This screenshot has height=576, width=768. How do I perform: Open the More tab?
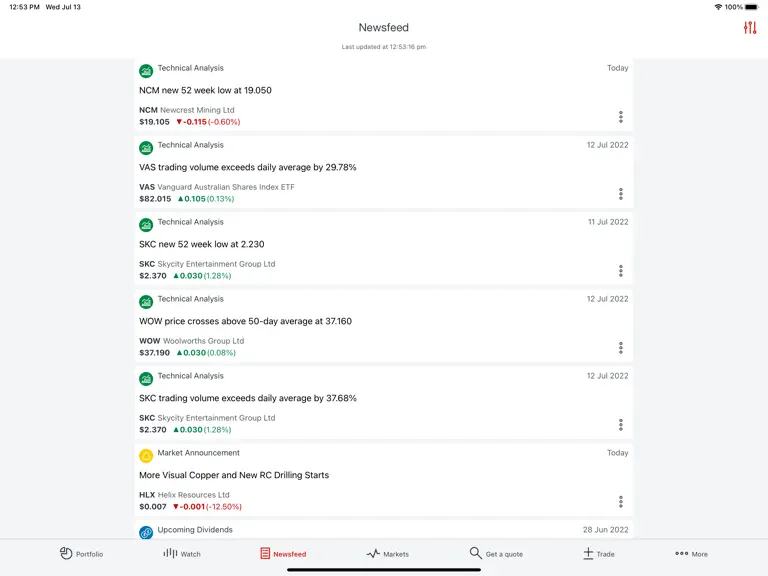(x=691, y=553)
